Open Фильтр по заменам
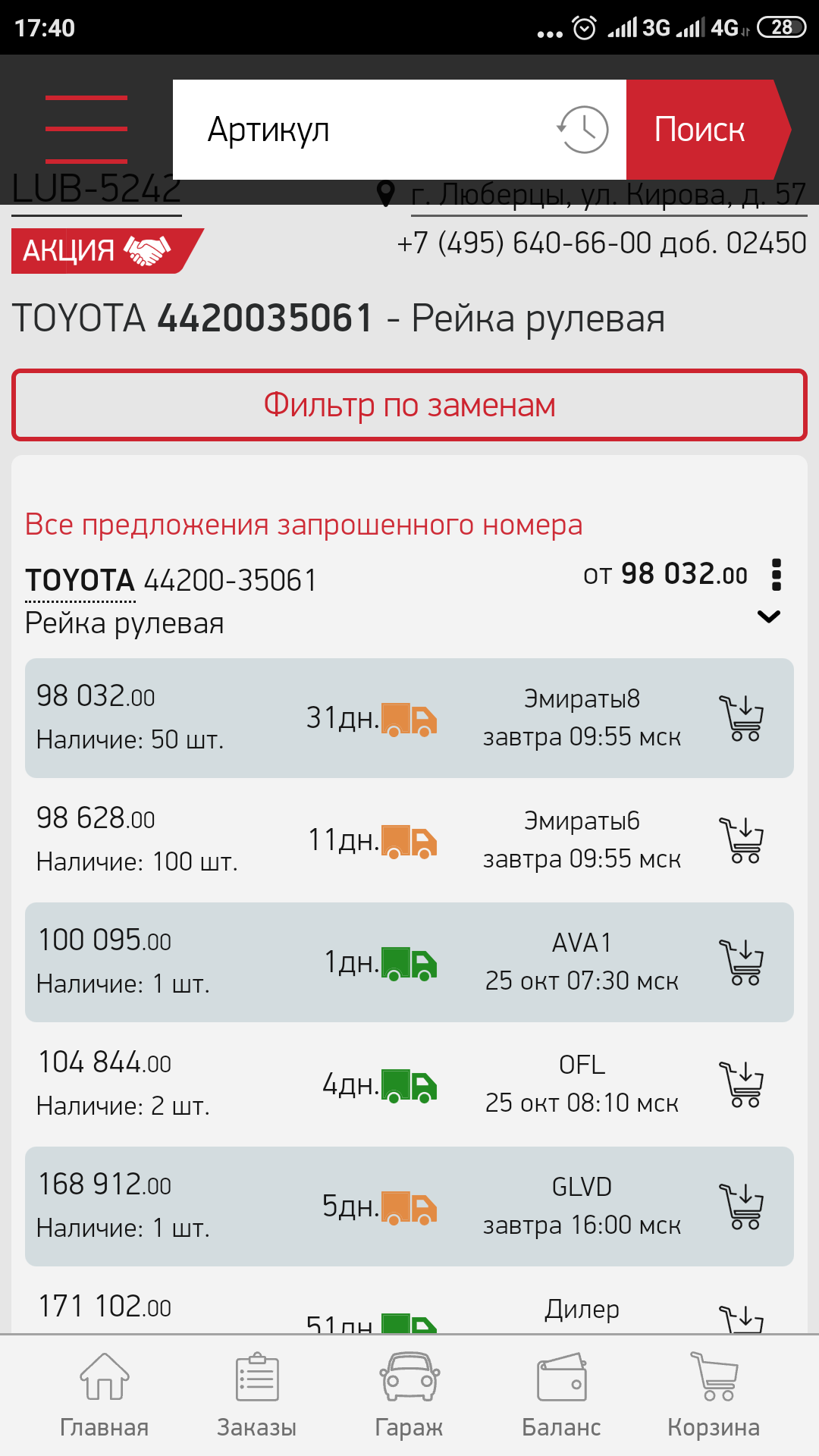Image resolution: width=819 pixels, height=1456 pixels. pos(409,405)
